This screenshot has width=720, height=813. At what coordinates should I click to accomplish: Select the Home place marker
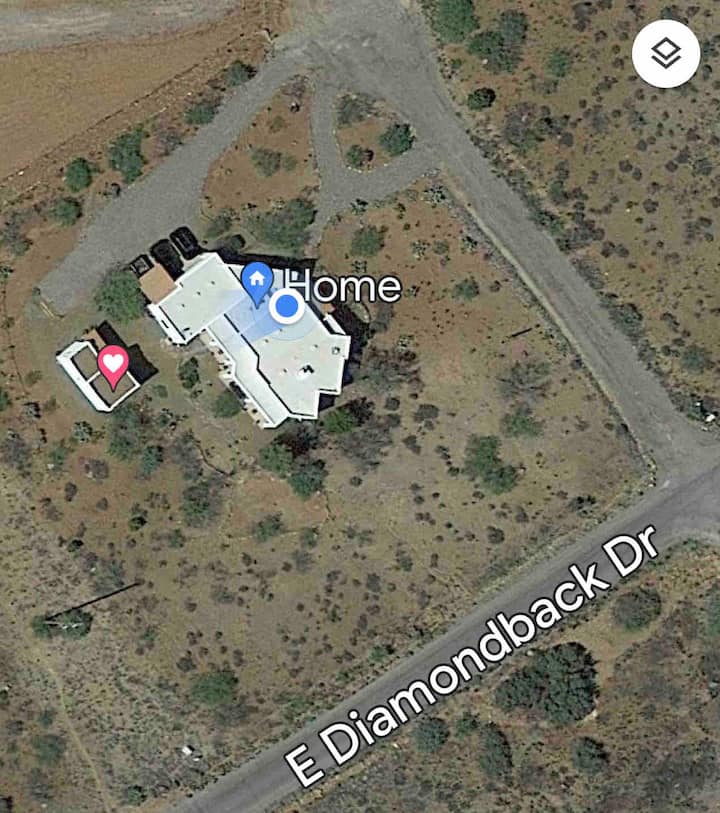(x=258, y=281)
